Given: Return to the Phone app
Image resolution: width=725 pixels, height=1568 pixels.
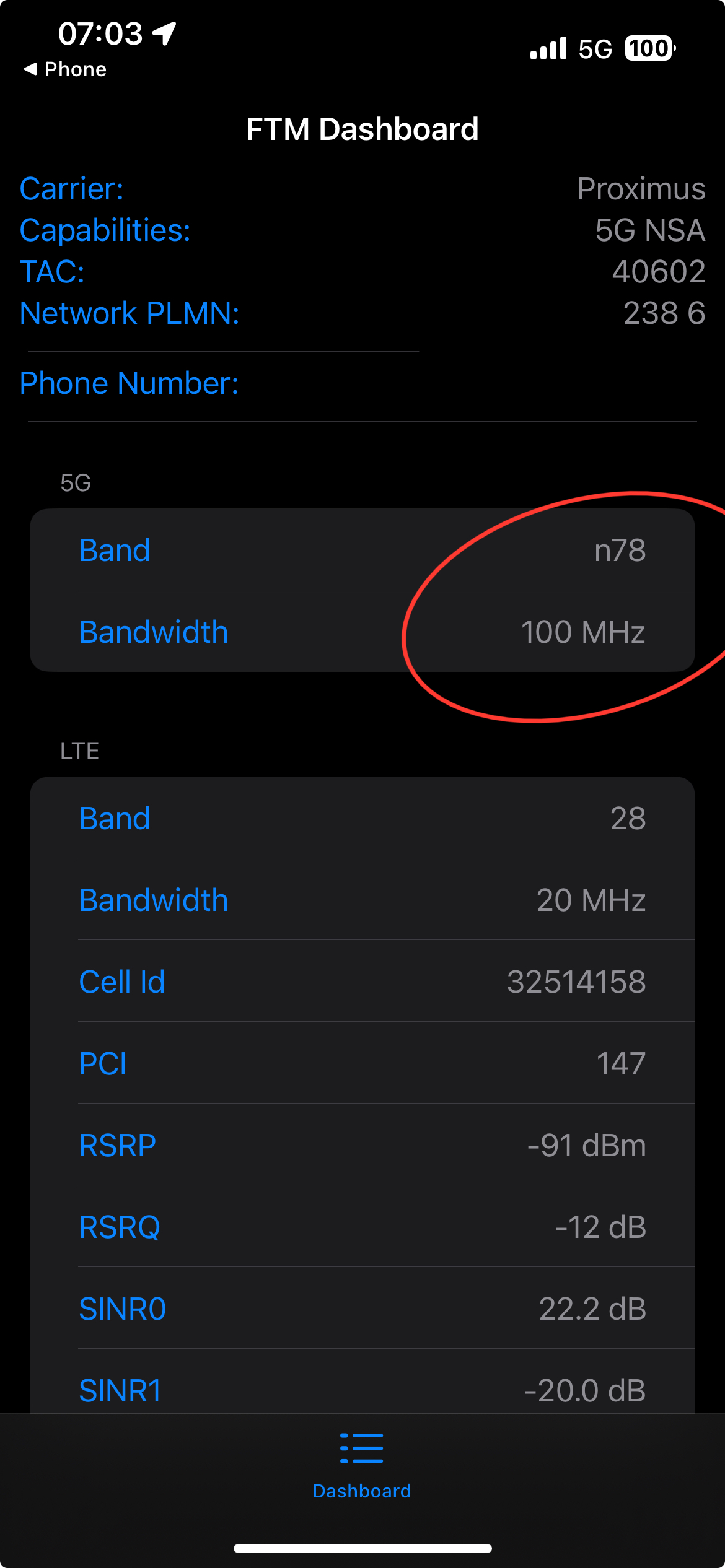Looking at the screenshot, I should click(x=65, y=69).
